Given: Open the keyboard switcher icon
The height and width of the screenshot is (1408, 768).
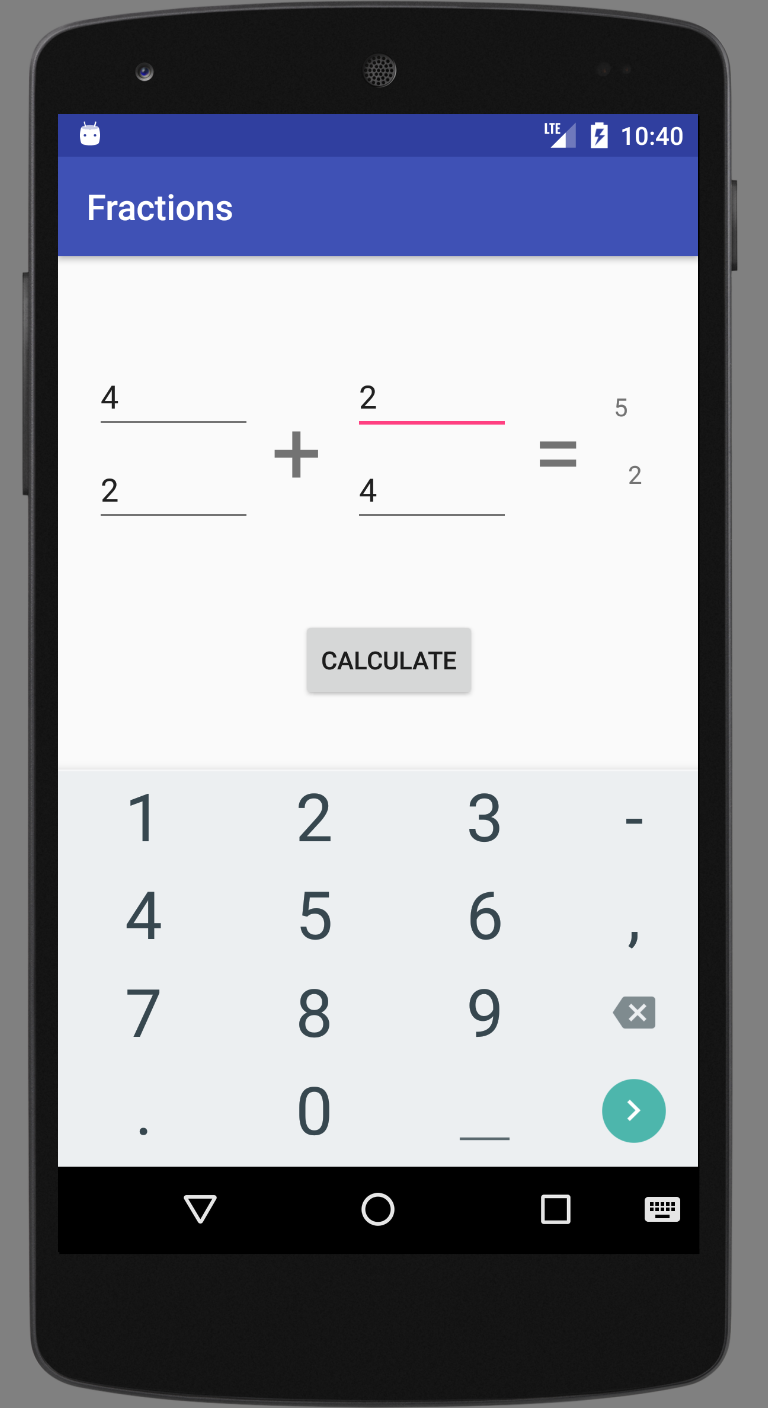Looking at the screenshot, I should (x=662, y=1210).
